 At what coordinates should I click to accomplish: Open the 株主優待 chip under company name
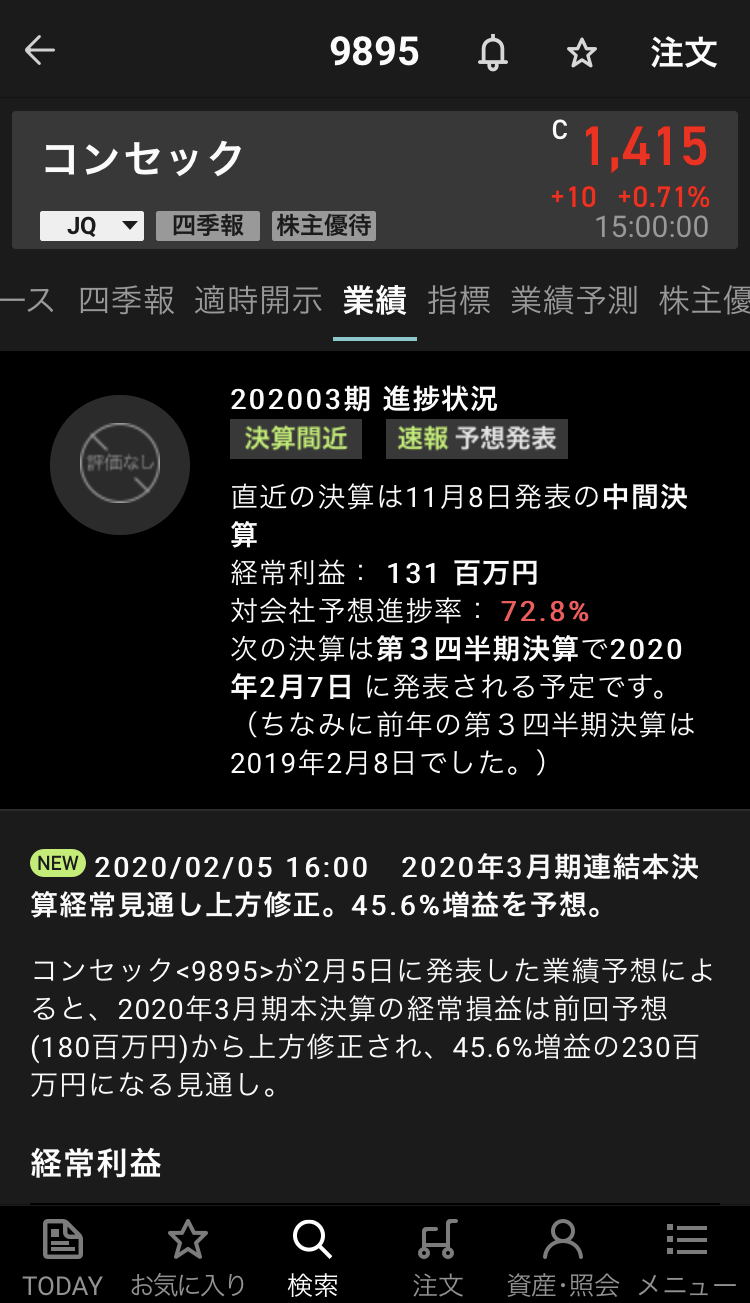[324, 226]
